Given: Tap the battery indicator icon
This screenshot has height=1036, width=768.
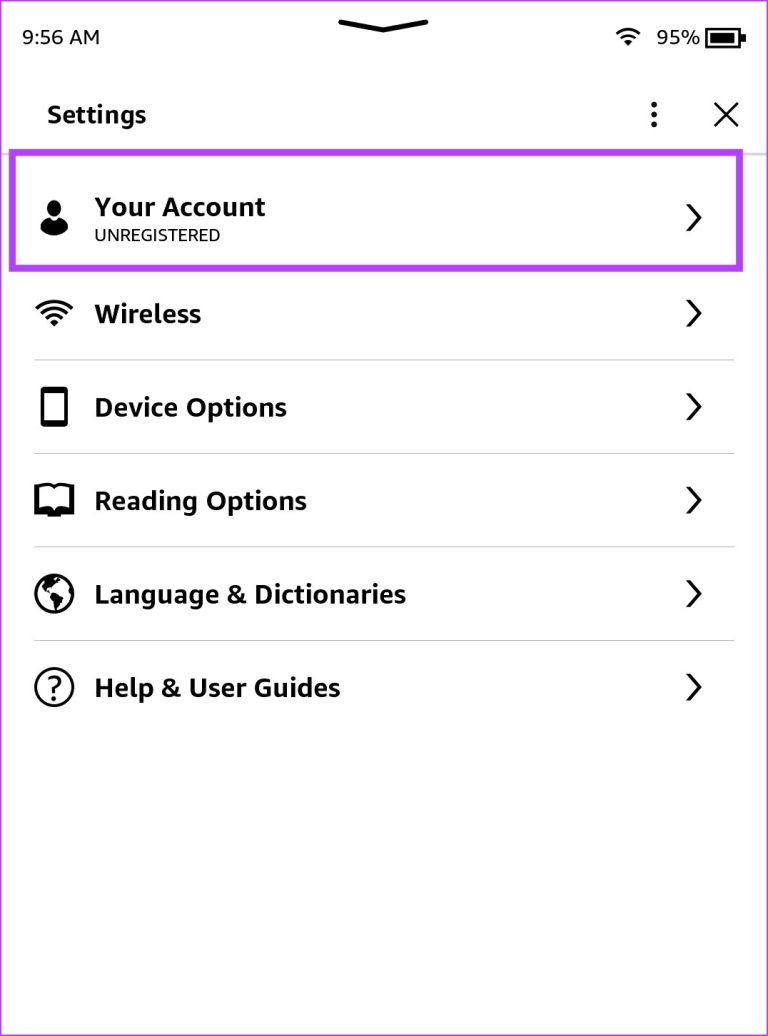Looking at the screenshot, I should point(727,37).
